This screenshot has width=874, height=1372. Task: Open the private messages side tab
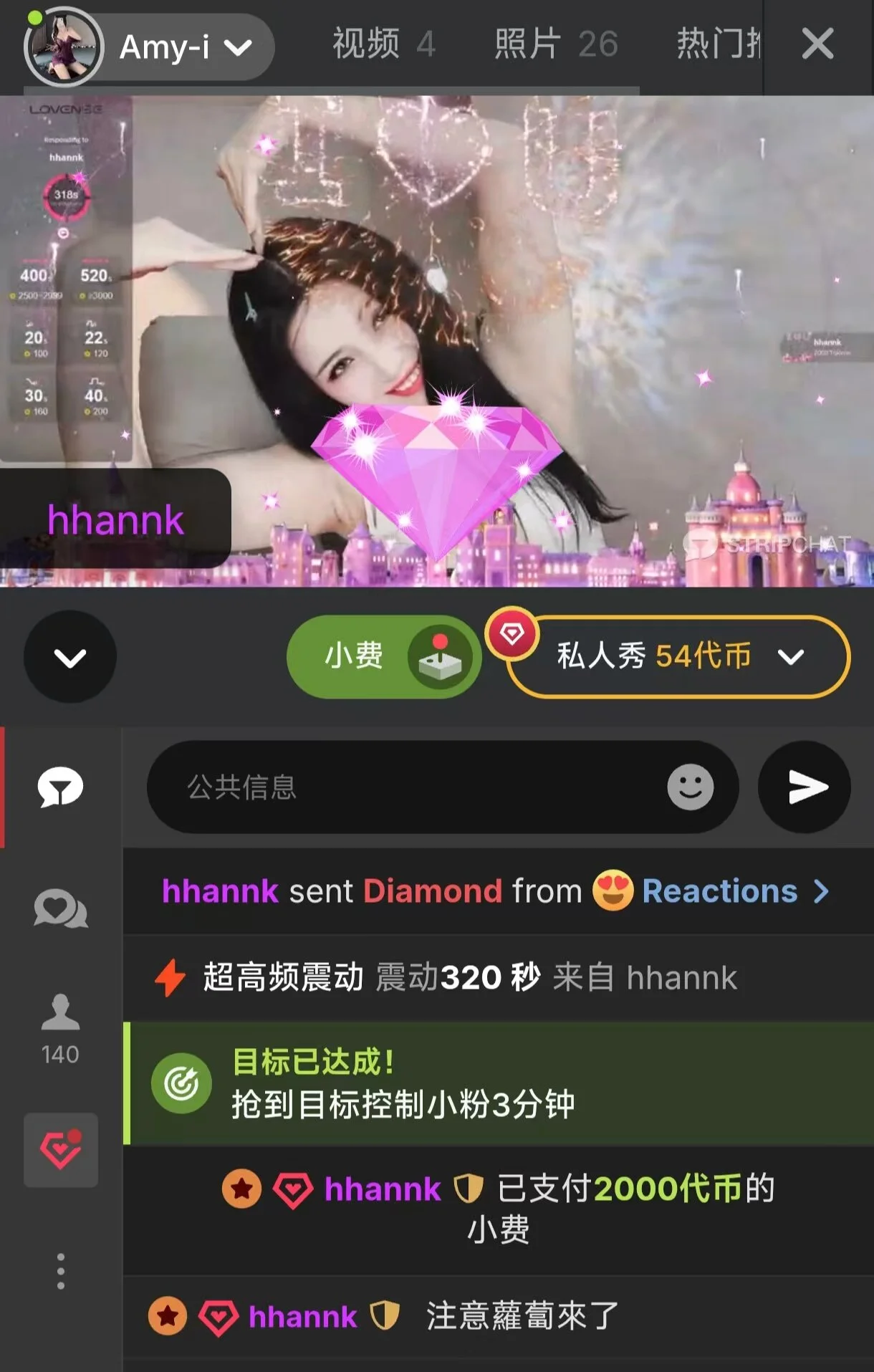61,910
